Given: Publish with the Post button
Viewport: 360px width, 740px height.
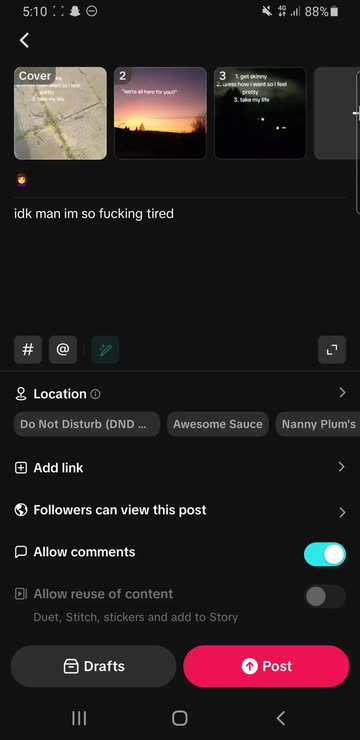Looking at the screenshot, I should pos(266,666).
